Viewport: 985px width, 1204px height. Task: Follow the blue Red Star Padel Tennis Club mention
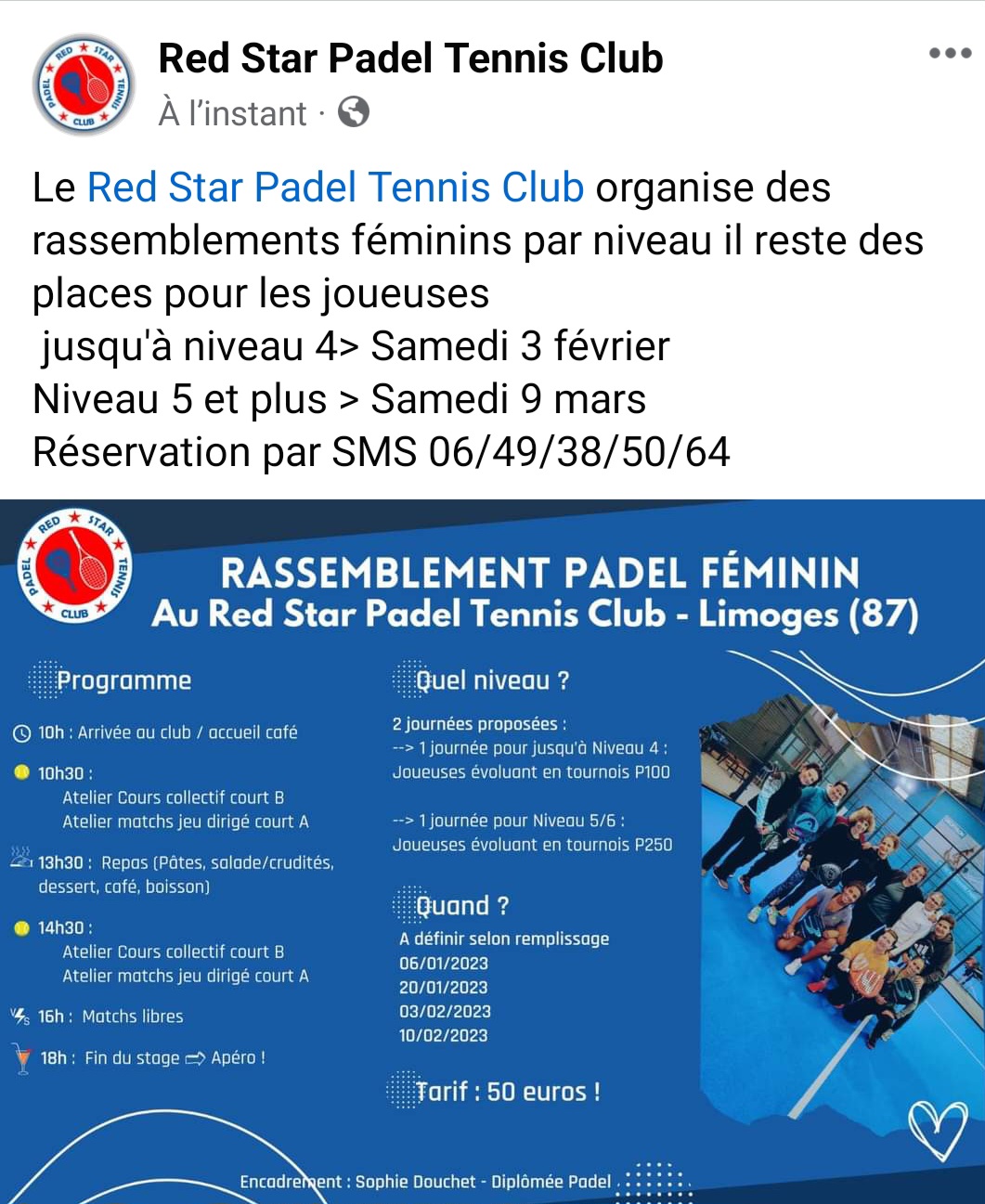[x=335, y=188]
